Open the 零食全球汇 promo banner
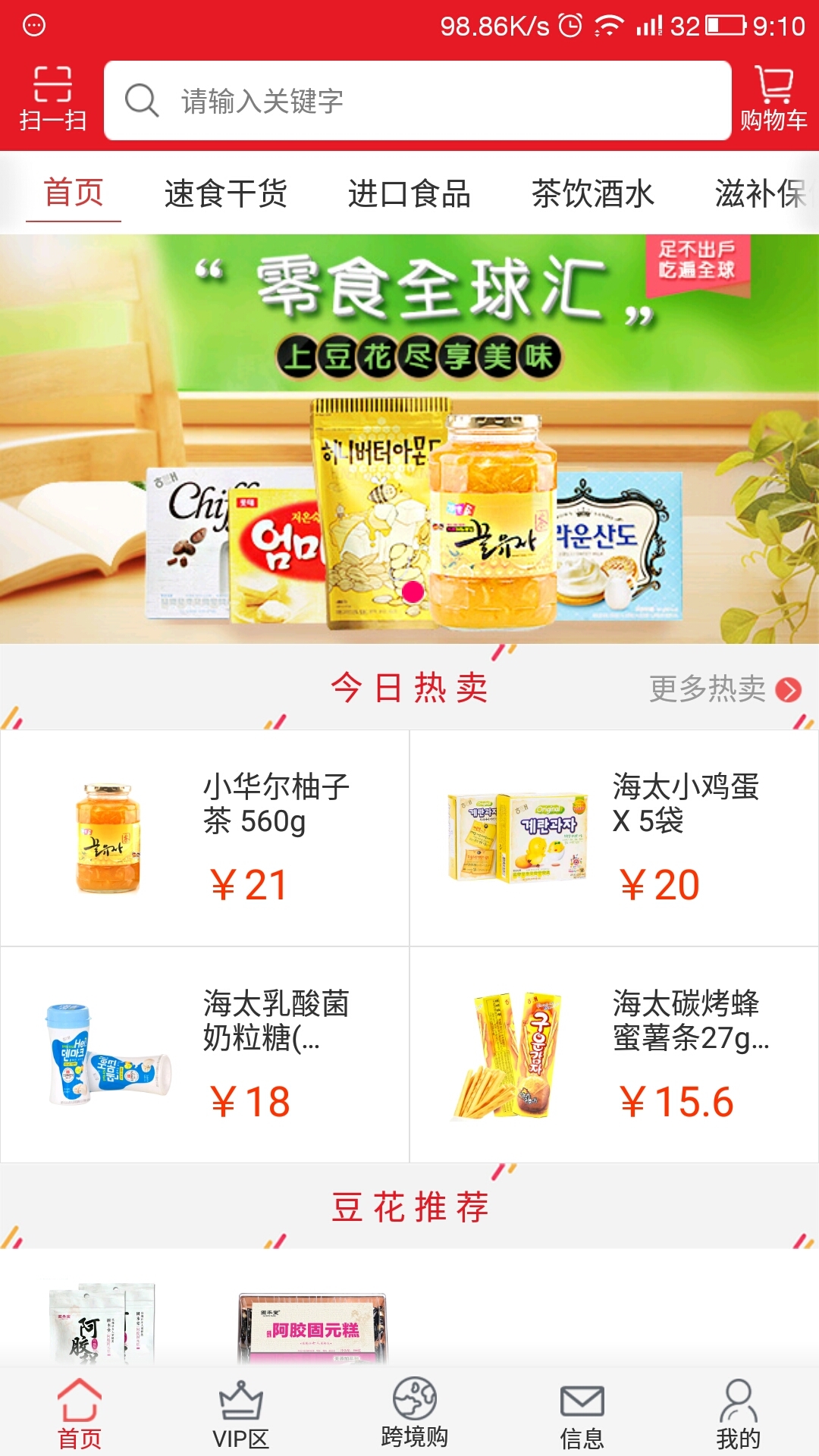819x1456 pixels. click(409, 439)
